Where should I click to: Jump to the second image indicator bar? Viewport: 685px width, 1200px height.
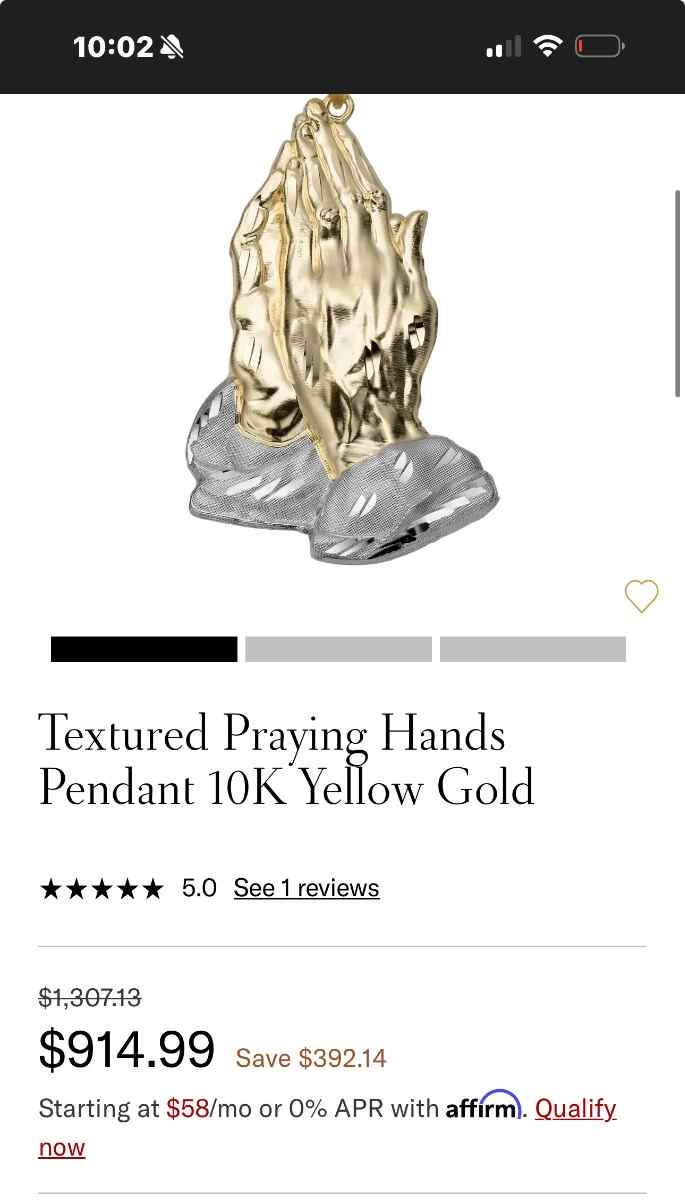338,649
